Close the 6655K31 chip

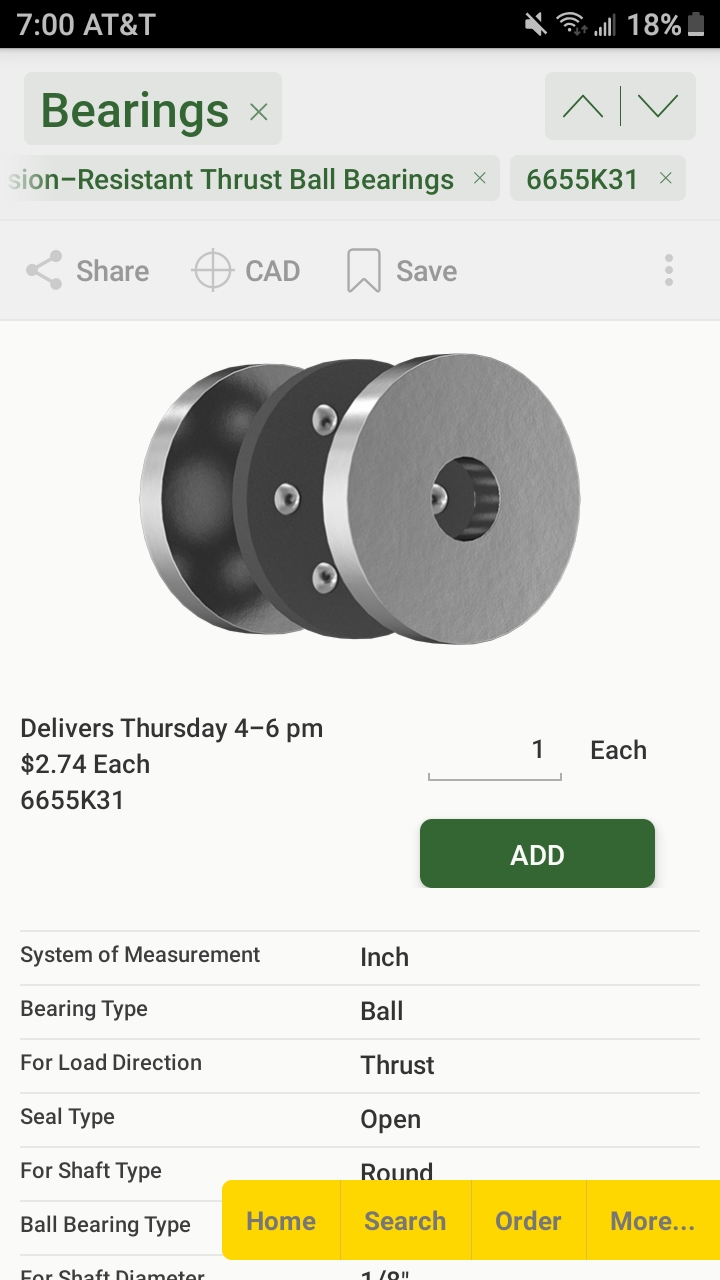tap(665, 178)
